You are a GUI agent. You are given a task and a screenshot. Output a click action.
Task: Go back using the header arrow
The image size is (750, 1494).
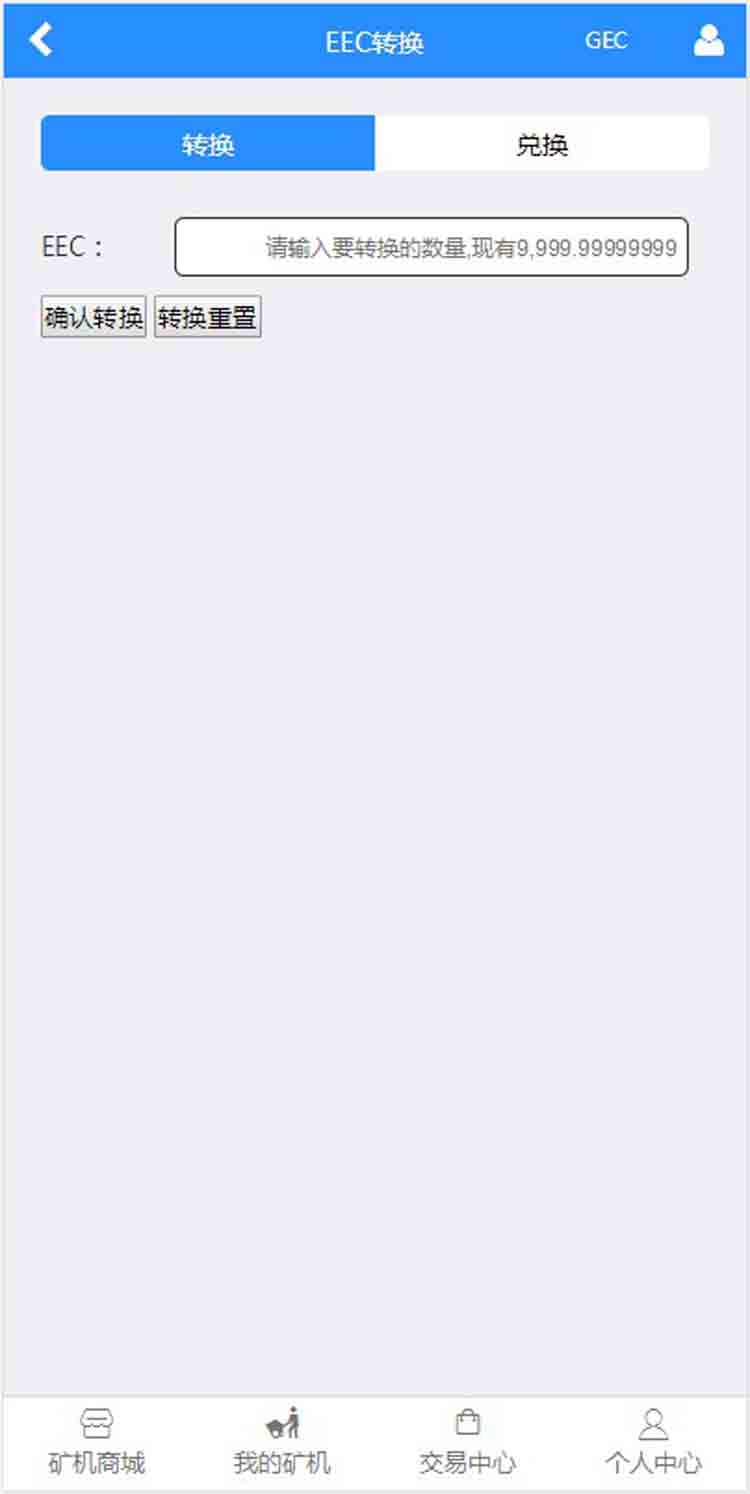[41, 40]
